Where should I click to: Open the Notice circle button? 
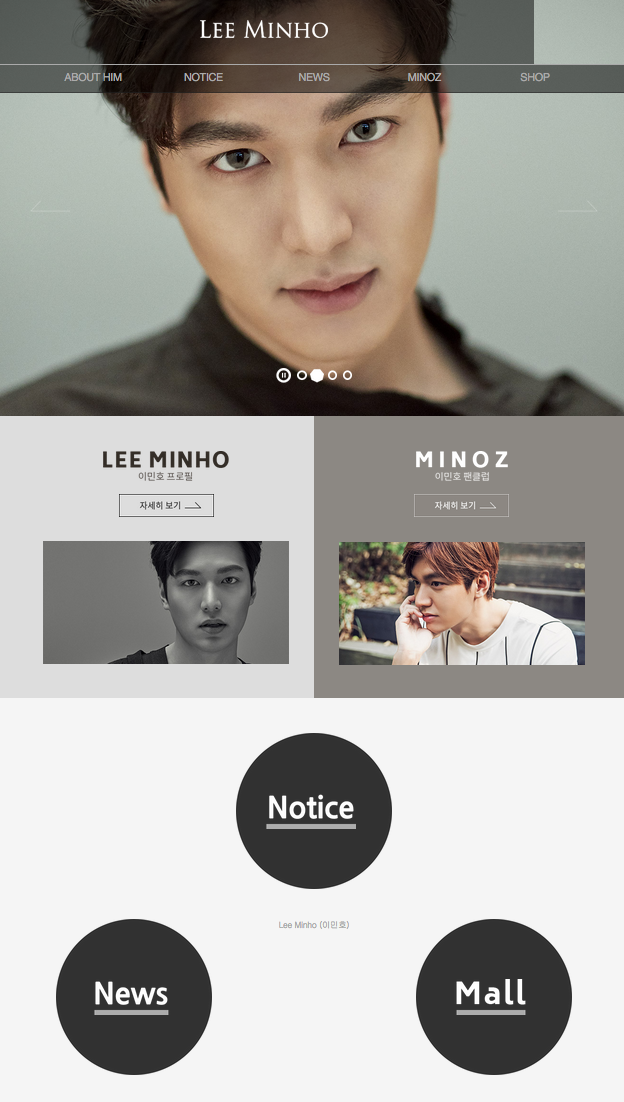(313, 810)
